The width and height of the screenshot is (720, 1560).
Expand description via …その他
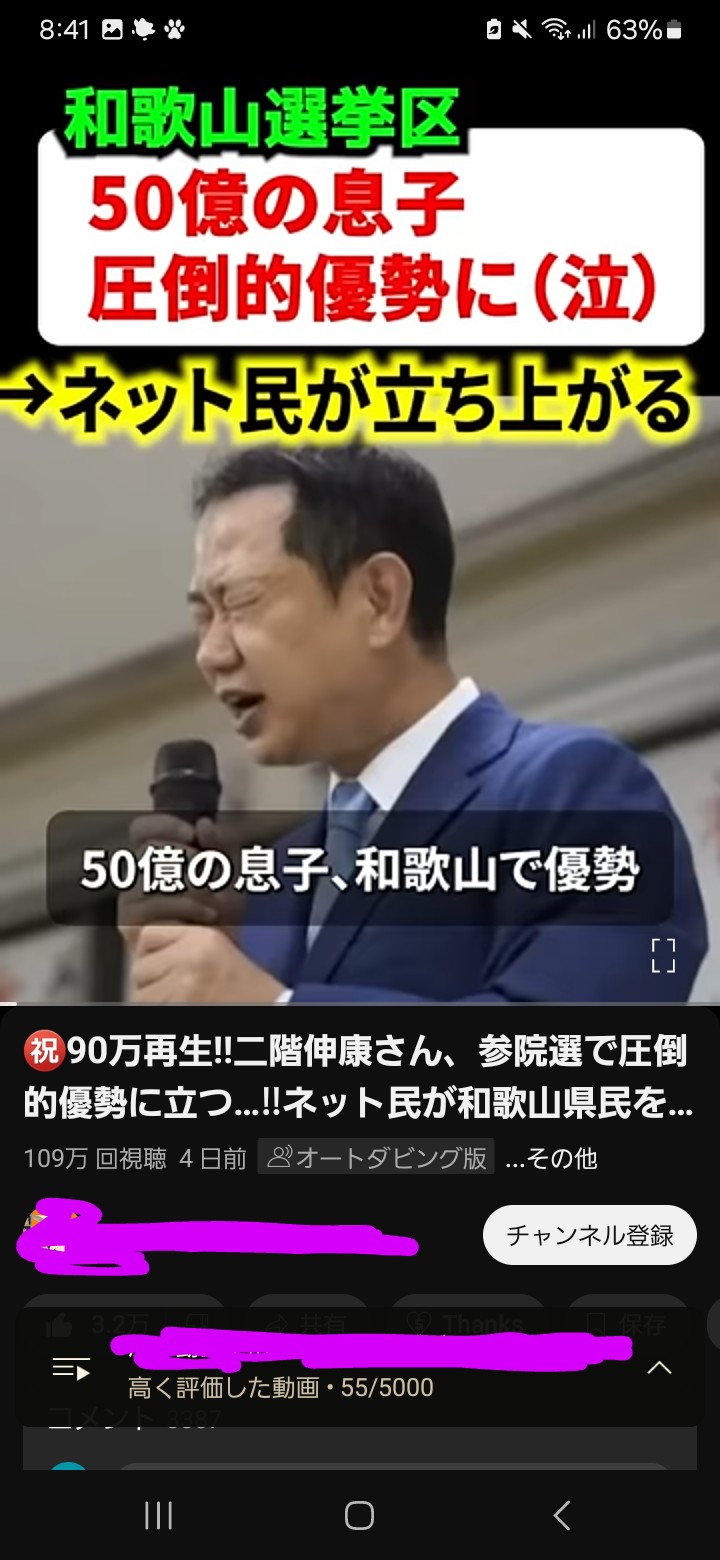[551, 1158]
